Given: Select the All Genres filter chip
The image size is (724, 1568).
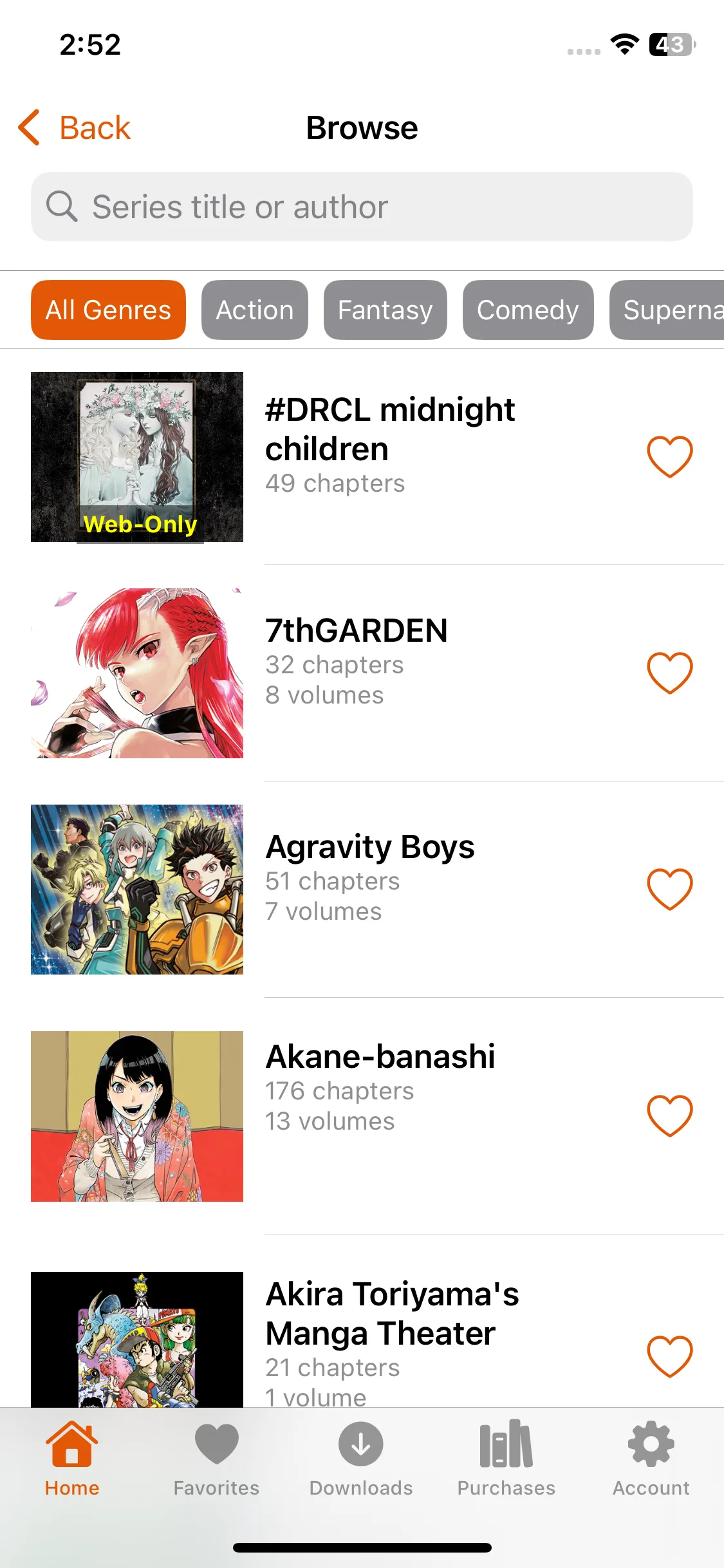Looking at the screenshot, I should pyautogui.click(x=108, y=310).
